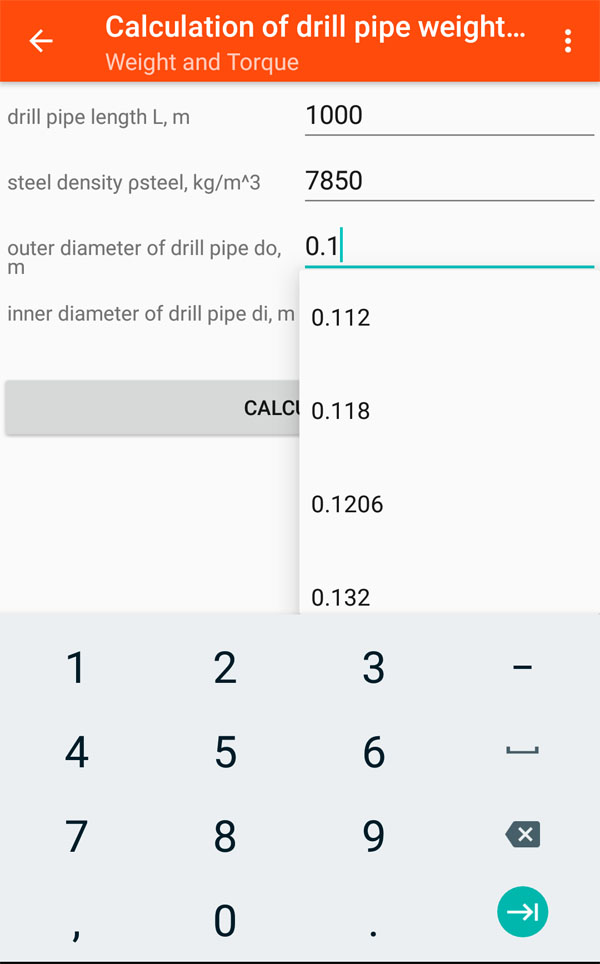
Task: Edit the drill pipe length field
Action: coord(449,116)
